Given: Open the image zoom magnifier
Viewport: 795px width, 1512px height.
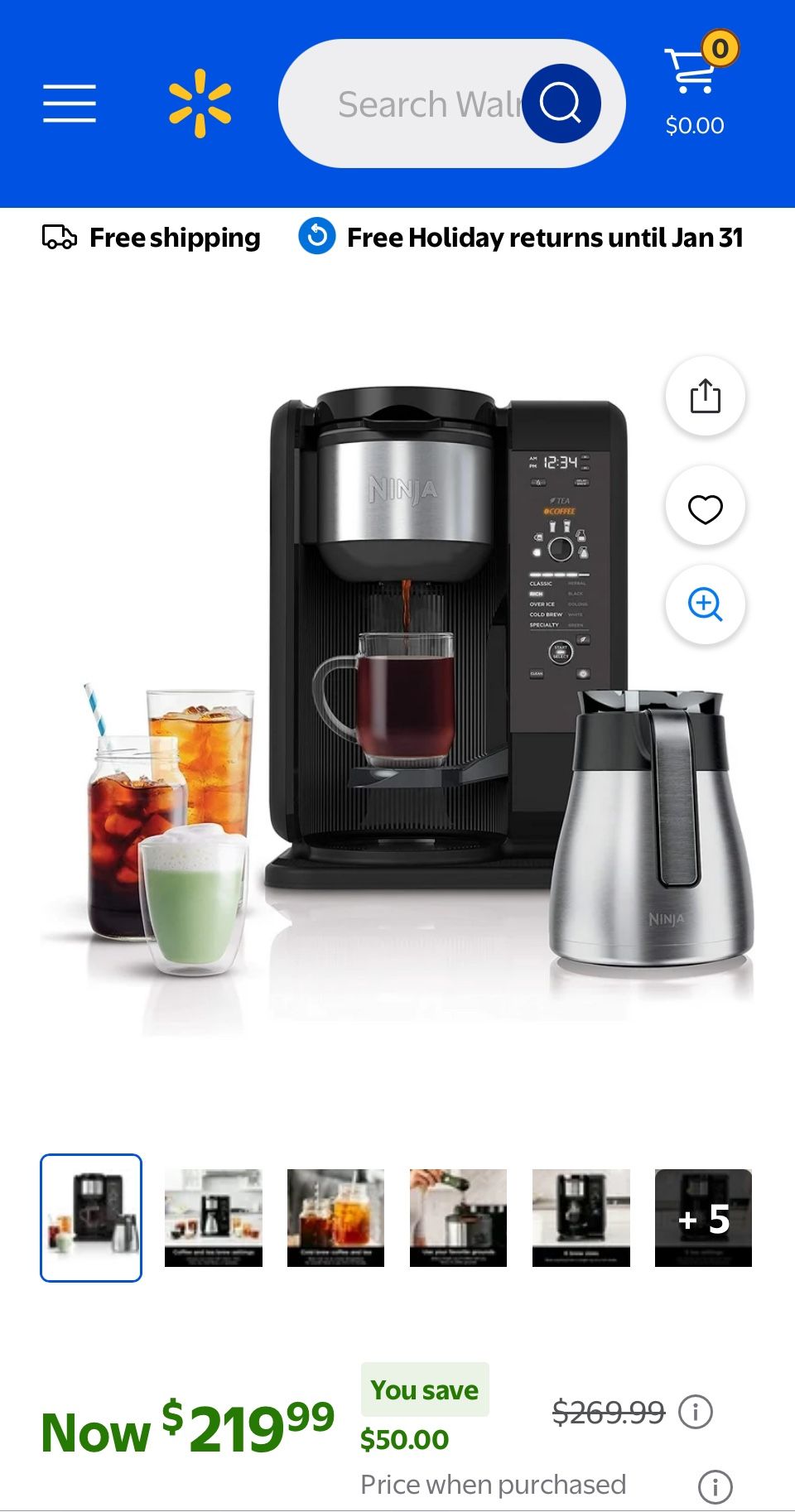Looking at the screenshot, I should pos(705,605).
